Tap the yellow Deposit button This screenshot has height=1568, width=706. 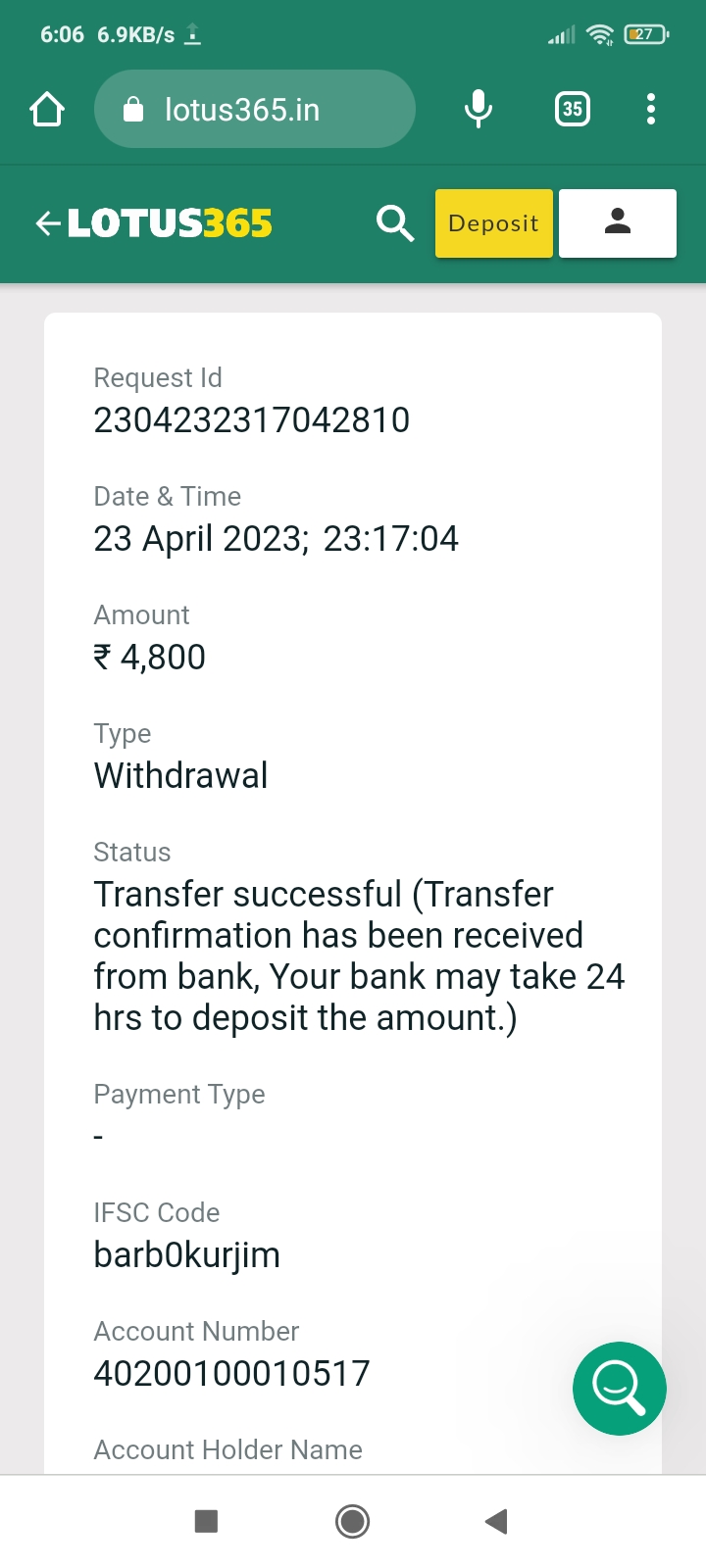pos(494,223)
